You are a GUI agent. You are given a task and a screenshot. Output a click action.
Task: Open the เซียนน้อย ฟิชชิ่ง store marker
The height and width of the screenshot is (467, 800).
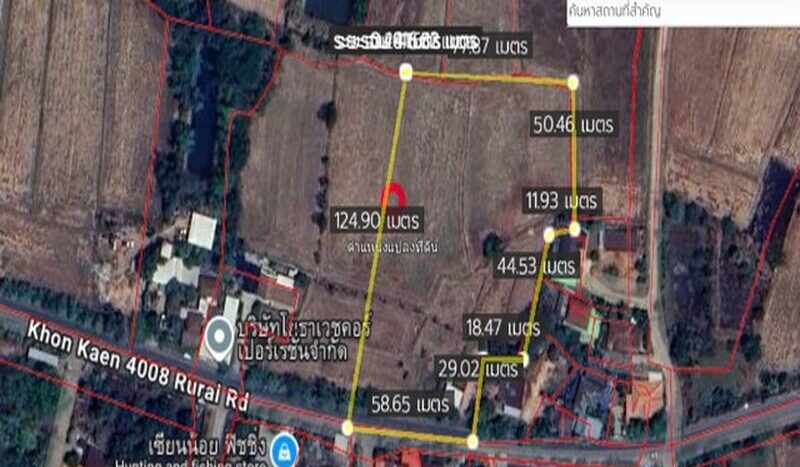click(x=284, y=446)
